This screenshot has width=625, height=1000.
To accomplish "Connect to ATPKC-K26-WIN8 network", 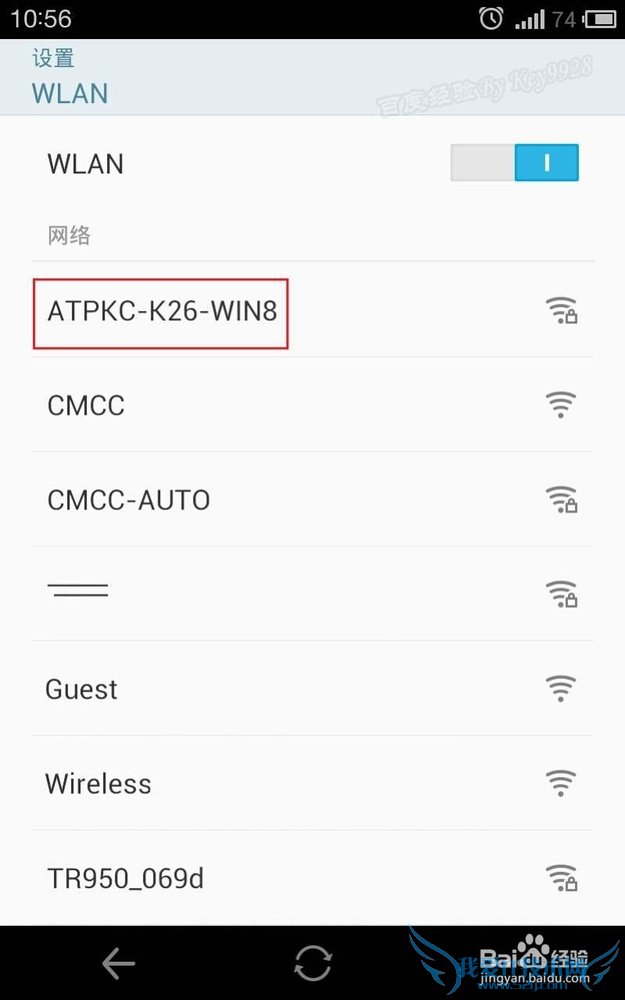I will click(x=162, y=311).
